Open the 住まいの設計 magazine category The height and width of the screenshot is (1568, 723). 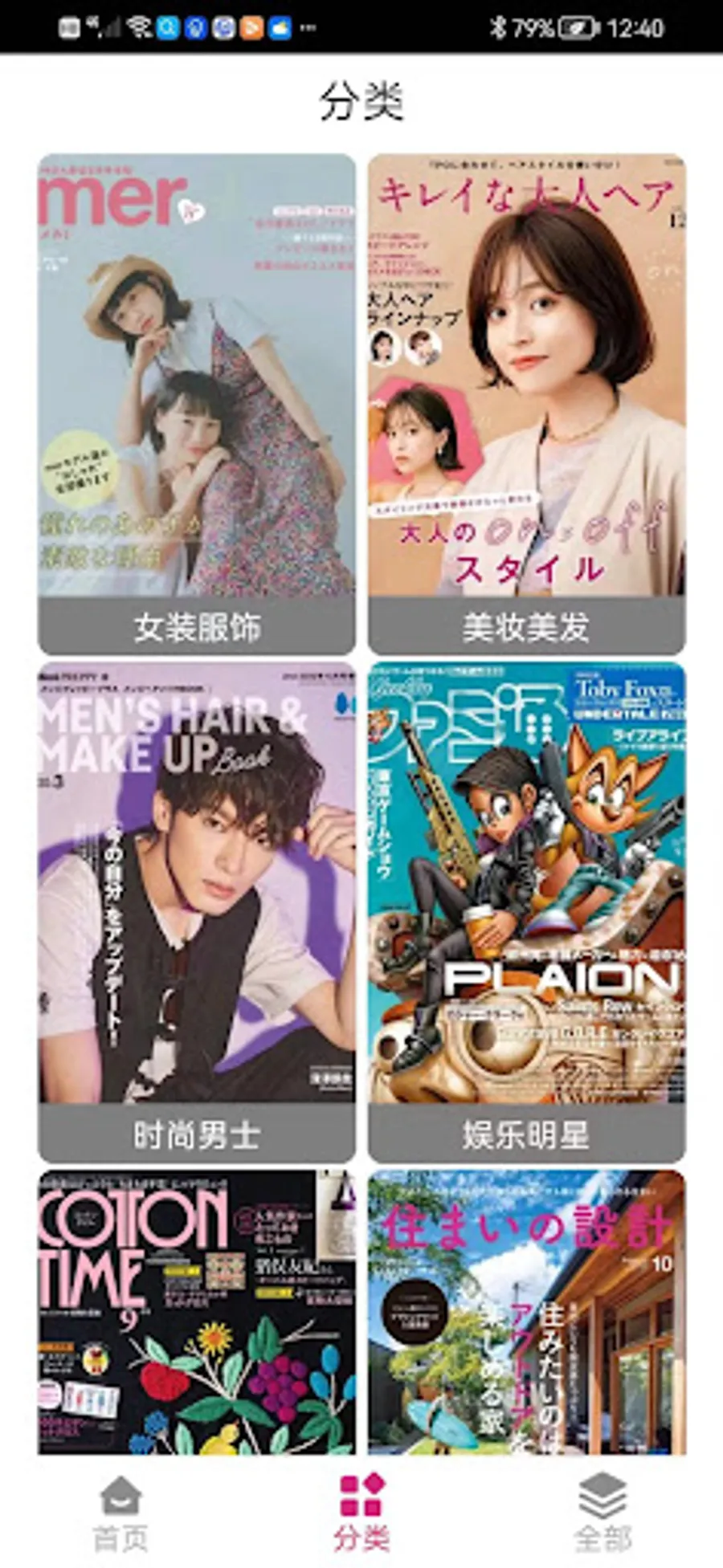click(527, 1312)
